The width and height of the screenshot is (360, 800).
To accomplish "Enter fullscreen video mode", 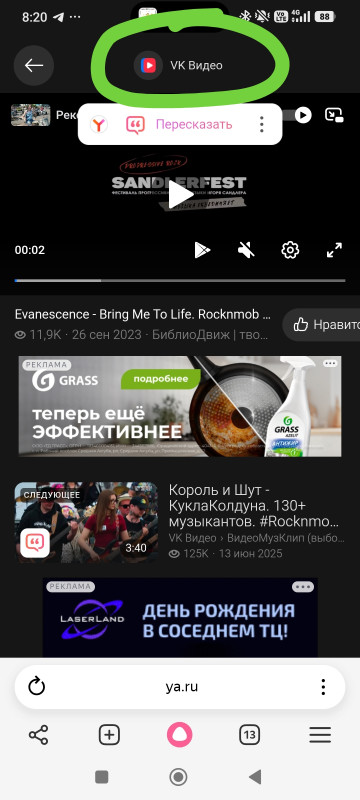I will (x=335, y=250).
